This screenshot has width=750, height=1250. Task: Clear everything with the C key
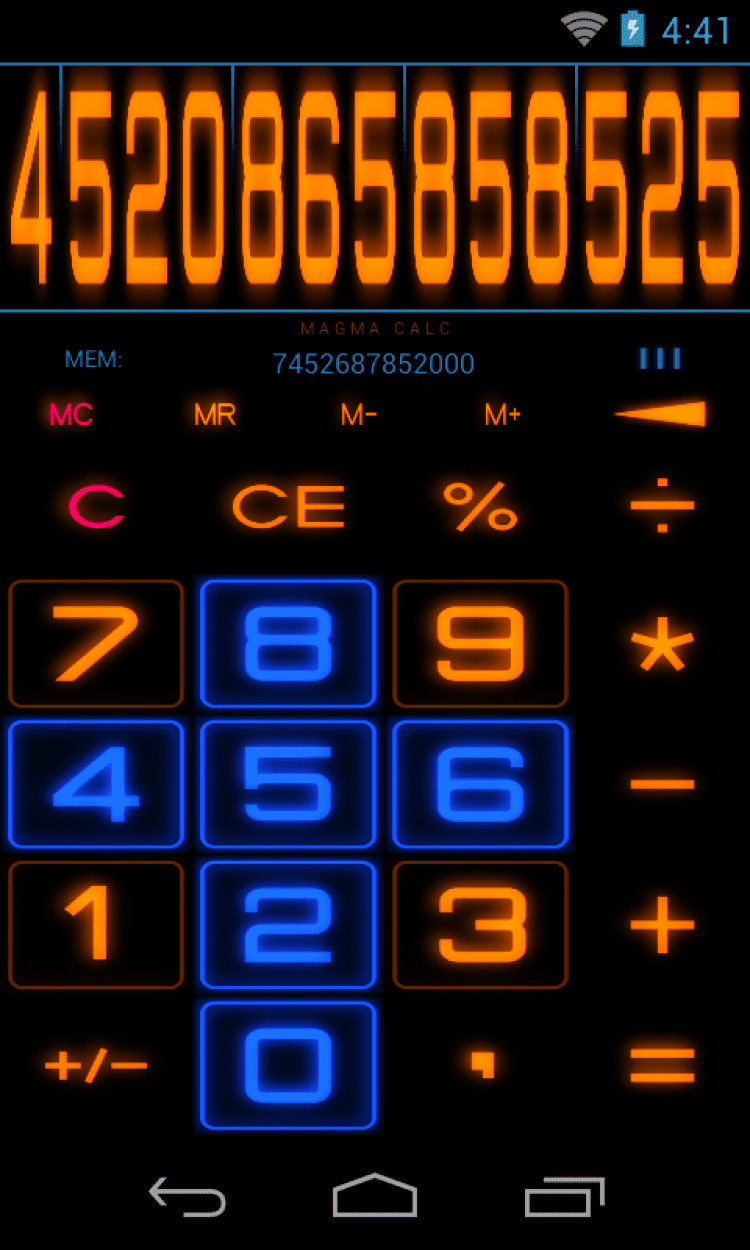point(96,507)
